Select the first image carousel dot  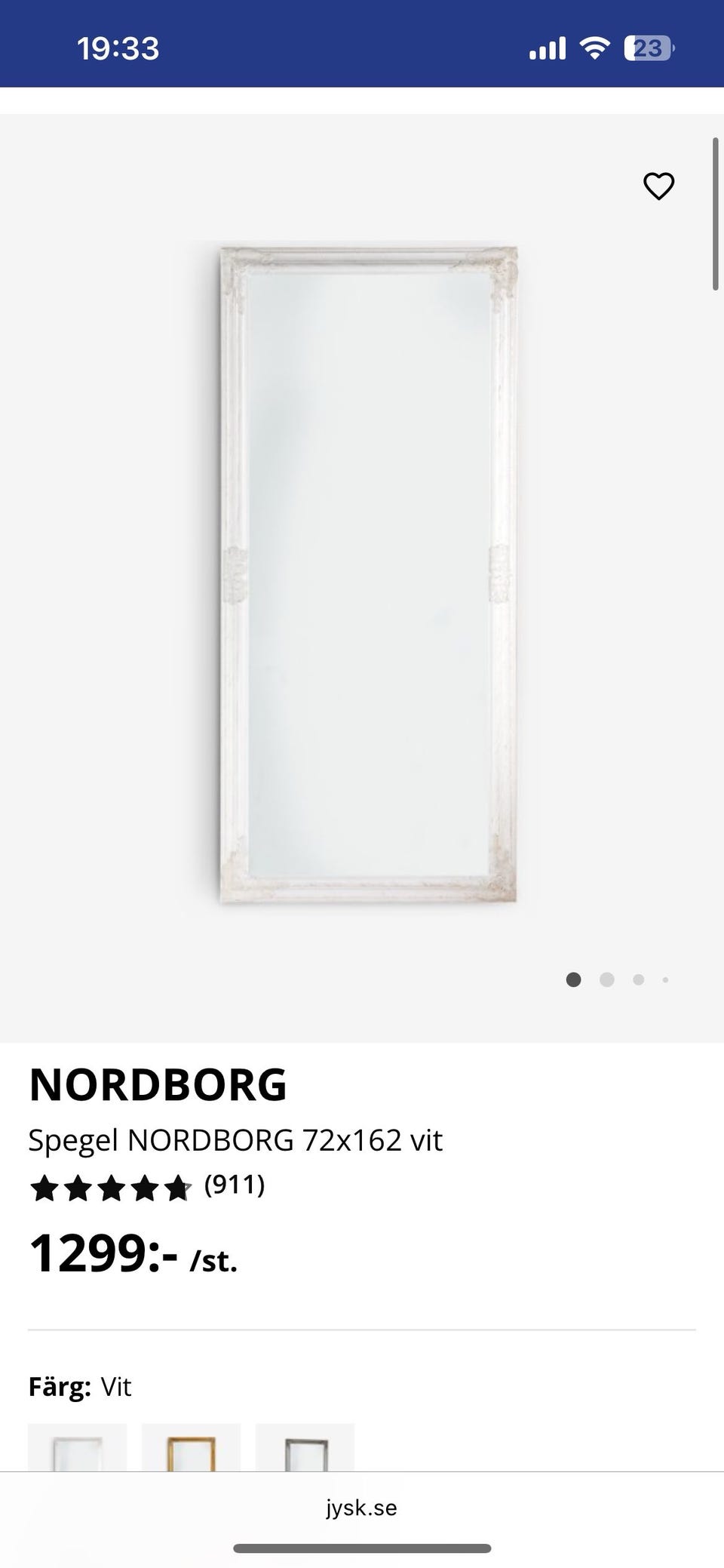tap(573, 979)
